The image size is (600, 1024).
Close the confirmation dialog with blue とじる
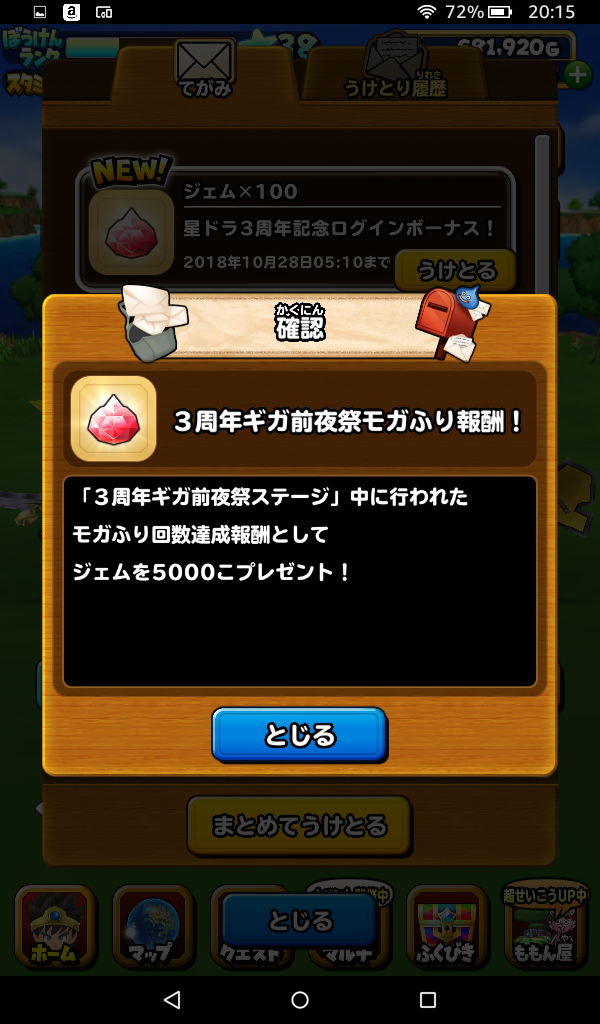coord(299,735)
